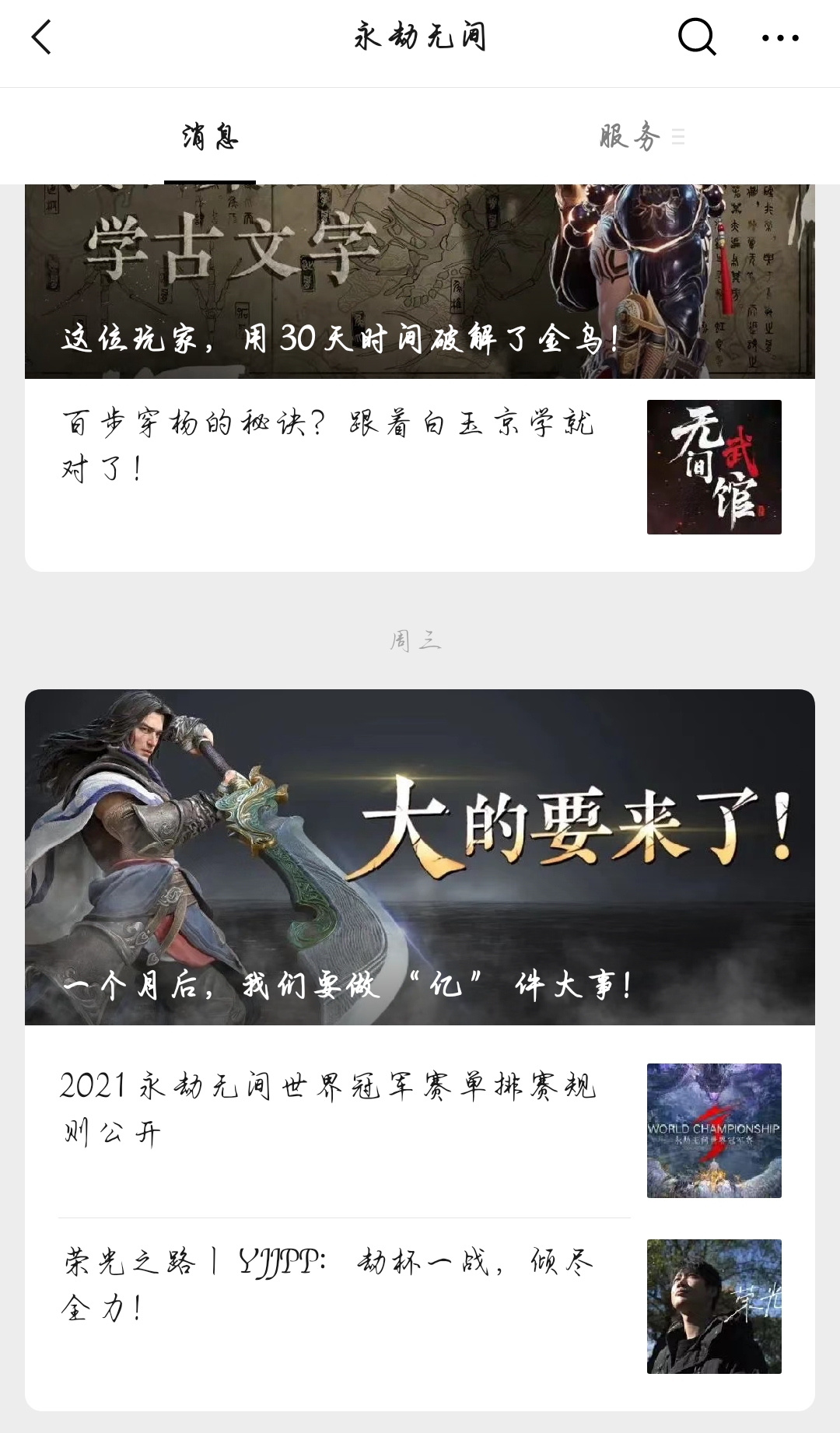Open the three-dot overflow menu

(779, 37)
